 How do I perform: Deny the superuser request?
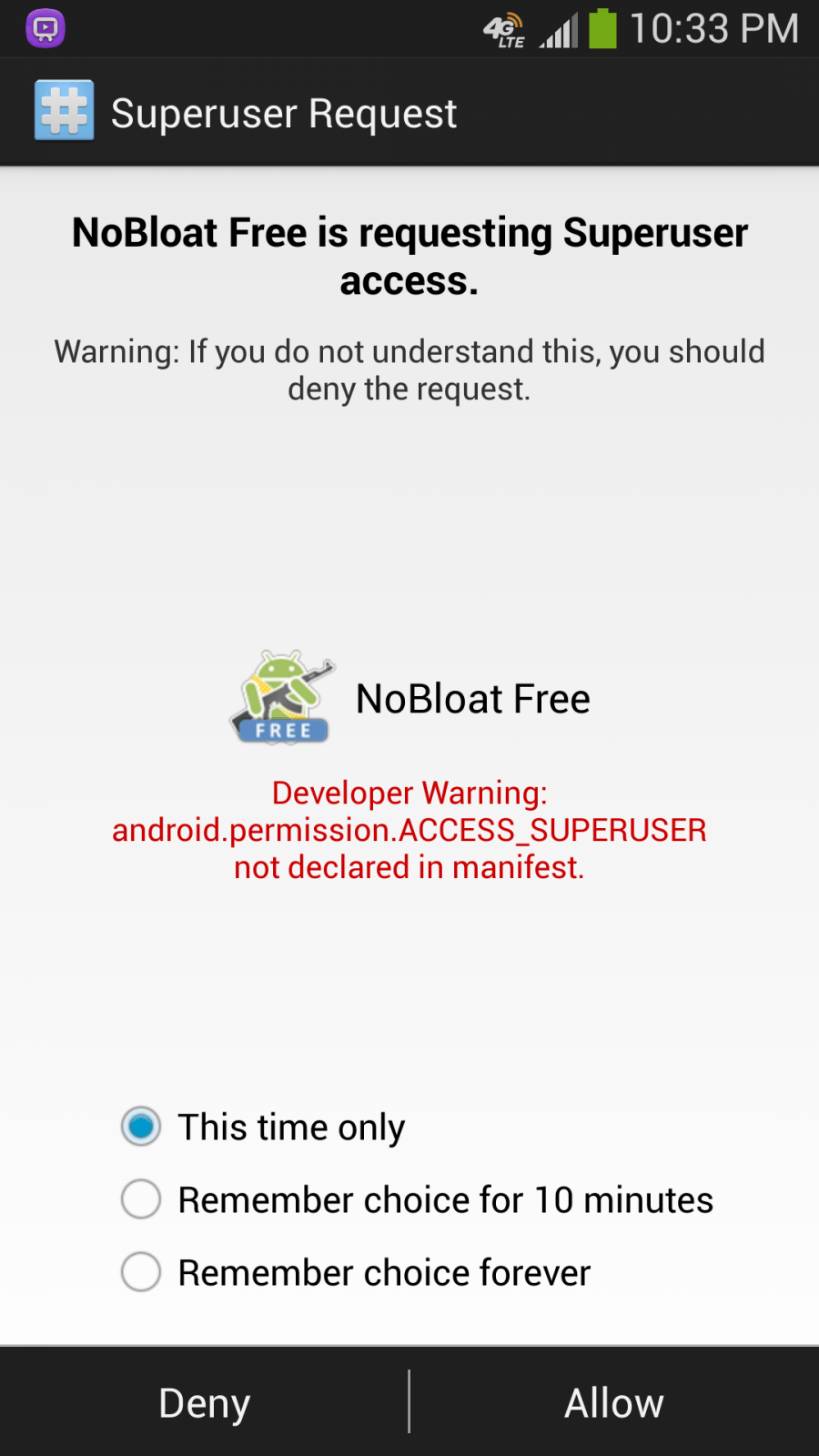[204, 1402]
